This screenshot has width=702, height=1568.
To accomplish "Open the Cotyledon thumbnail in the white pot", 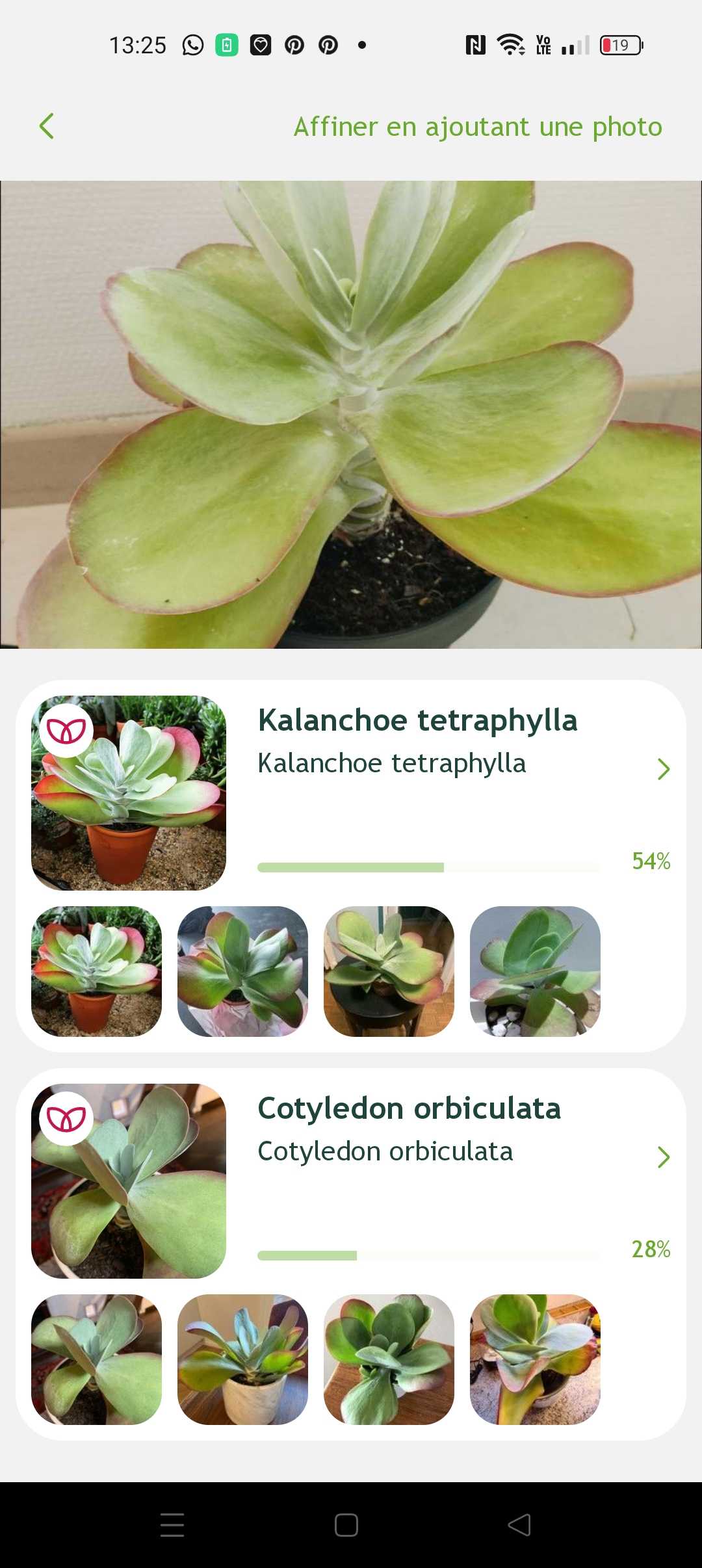I will (x=242, y=1359).
